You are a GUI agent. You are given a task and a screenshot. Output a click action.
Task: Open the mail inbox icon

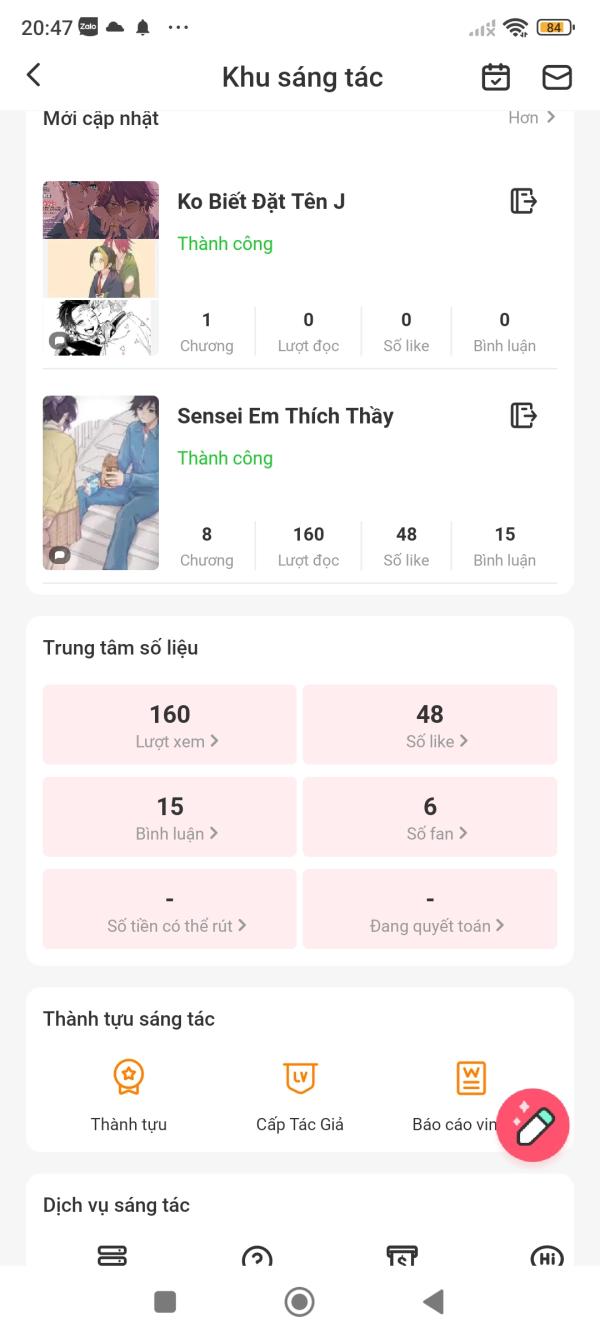556,77
